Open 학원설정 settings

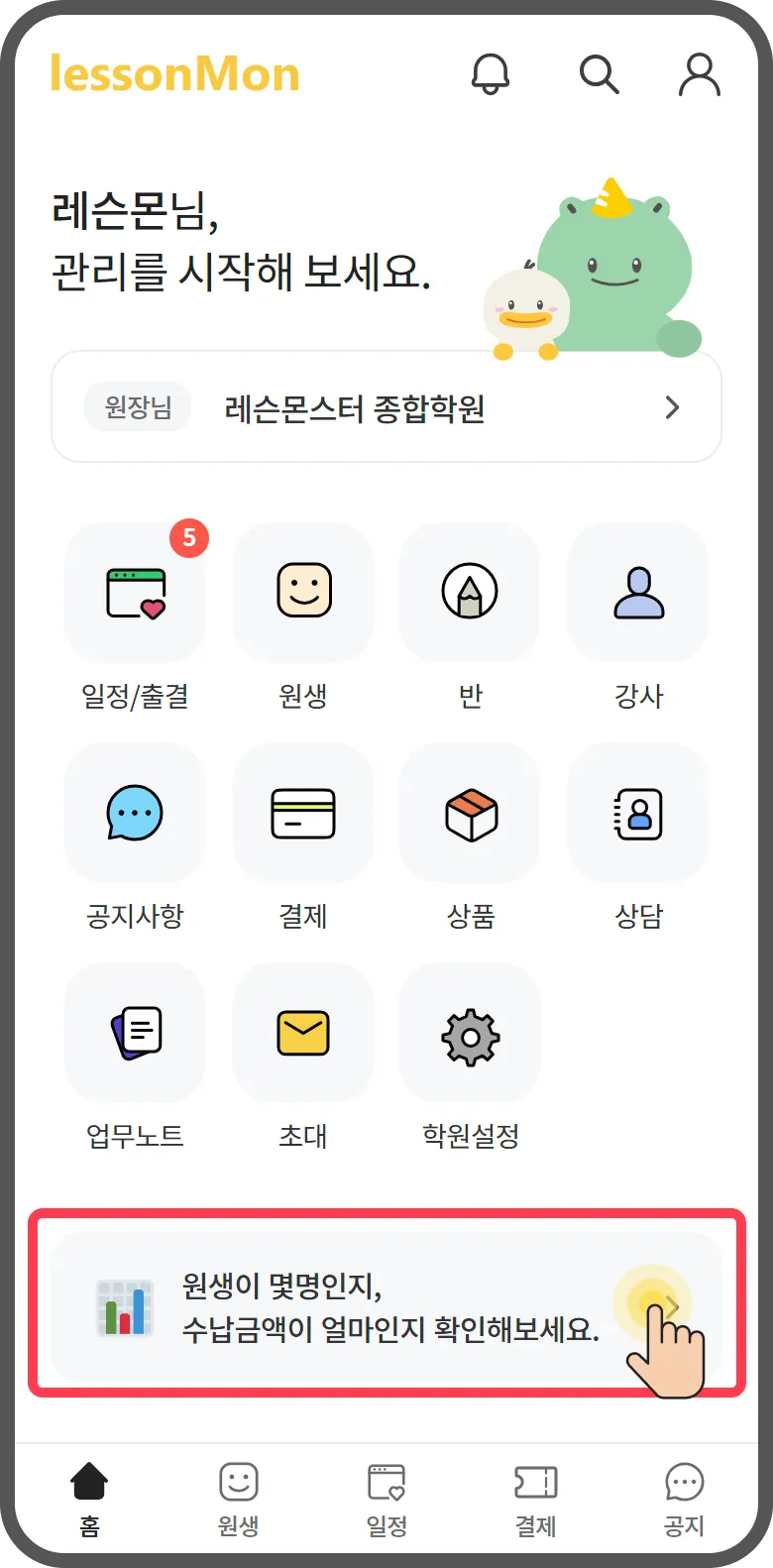point(470,1034)
